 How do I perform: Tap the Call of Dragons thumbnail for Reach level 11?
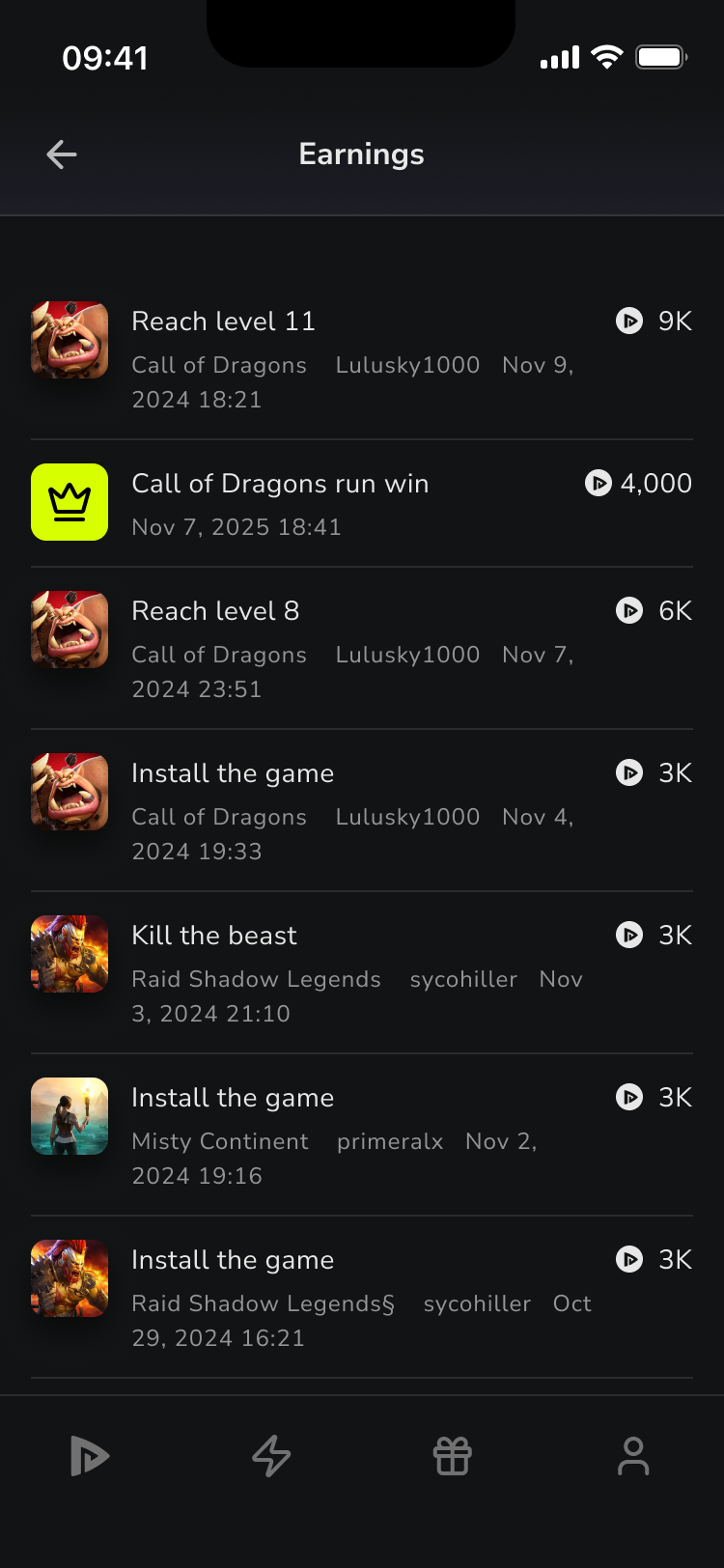pos(69,340)
